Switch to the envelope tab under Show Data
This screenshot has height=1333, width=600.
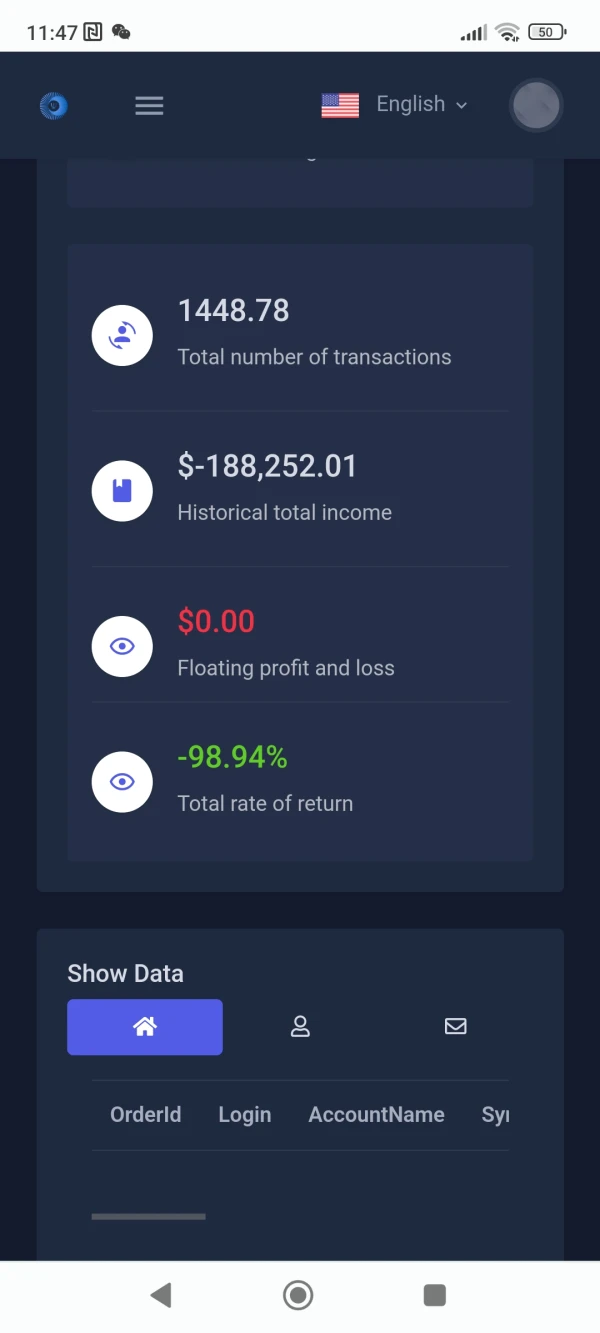point(455,1026)
